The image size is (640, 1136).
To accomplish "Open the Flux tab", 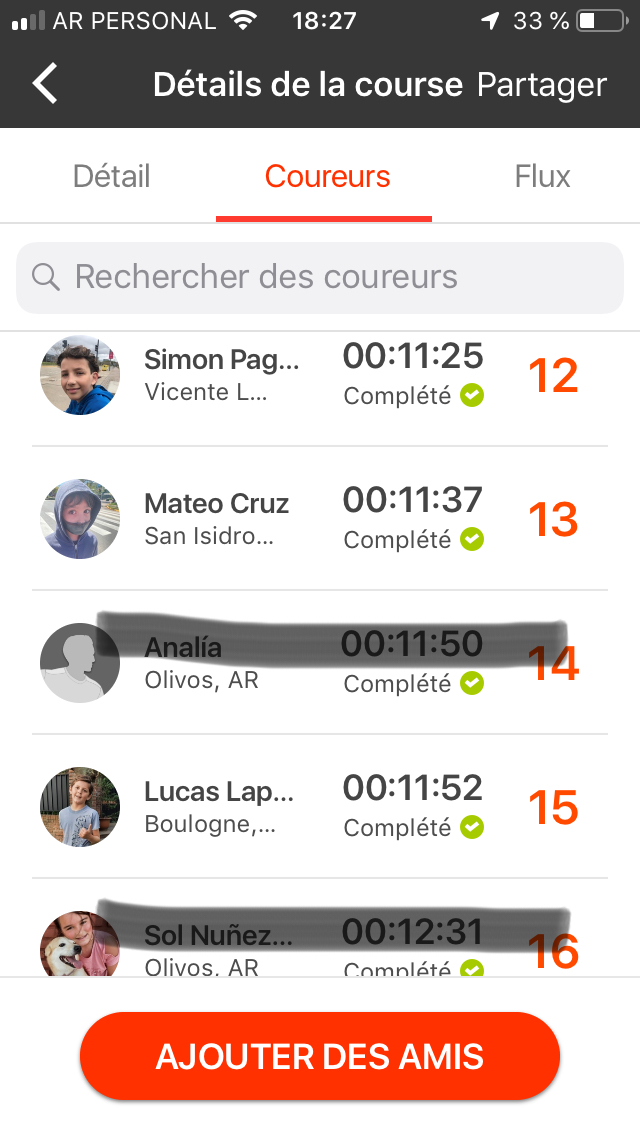I will click(542, 176).
